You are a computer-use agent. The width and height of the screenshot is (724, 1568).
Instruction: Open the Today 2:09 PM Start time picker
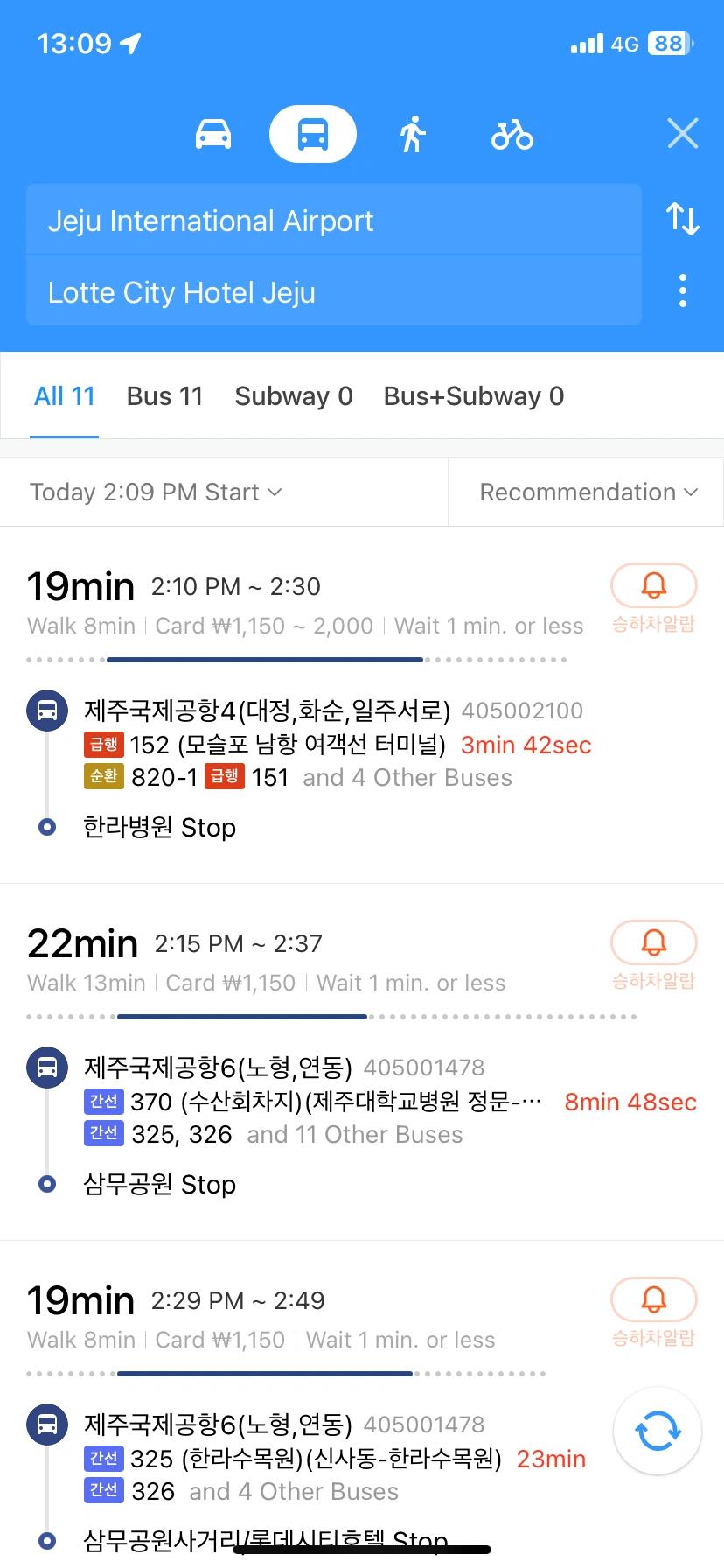click(156, 492)
